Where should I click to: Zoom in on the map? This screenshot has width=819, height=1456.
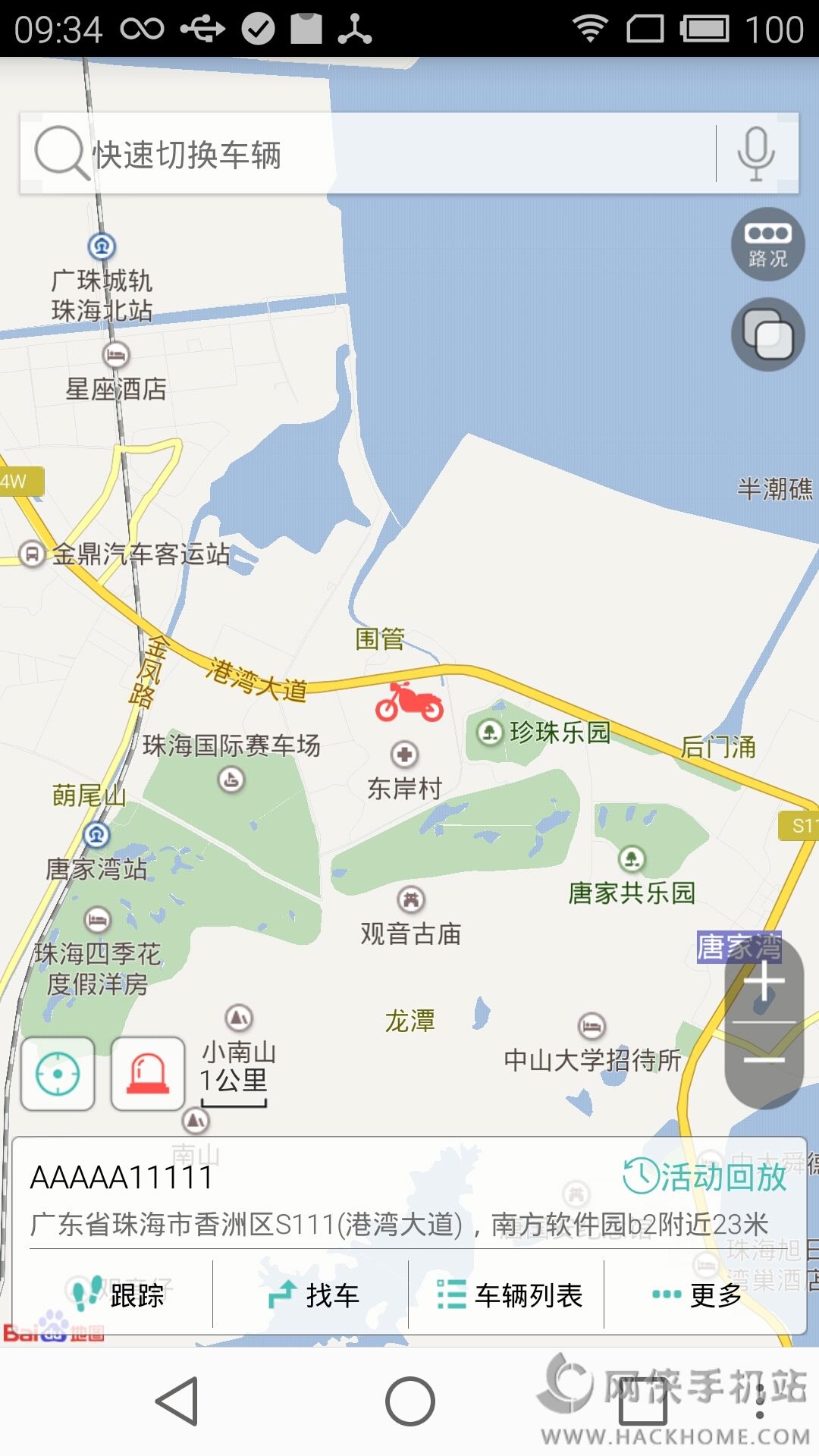(764, 983)
